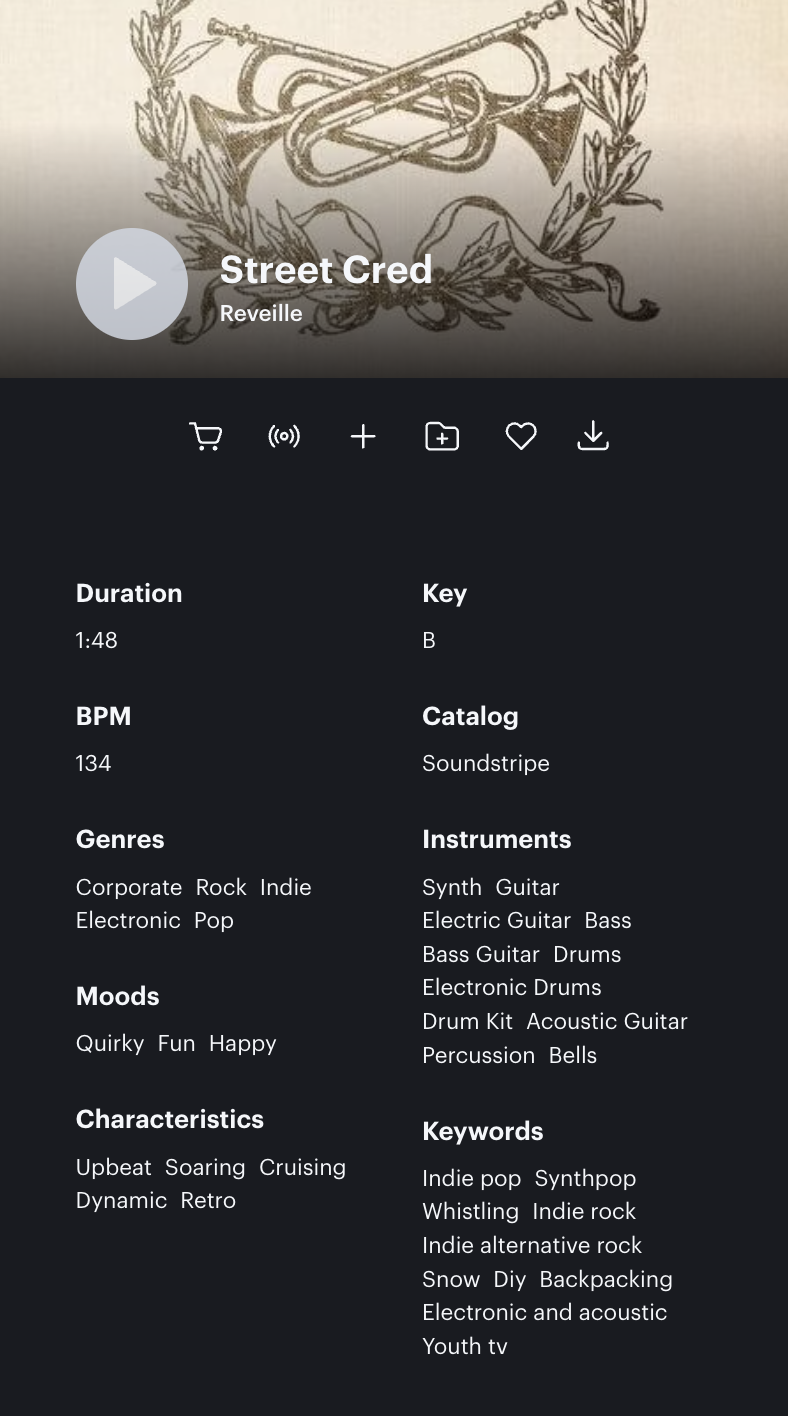Select the Indie genre tag
Viewport: 788px width, 1416px height.
pos(285,887)
